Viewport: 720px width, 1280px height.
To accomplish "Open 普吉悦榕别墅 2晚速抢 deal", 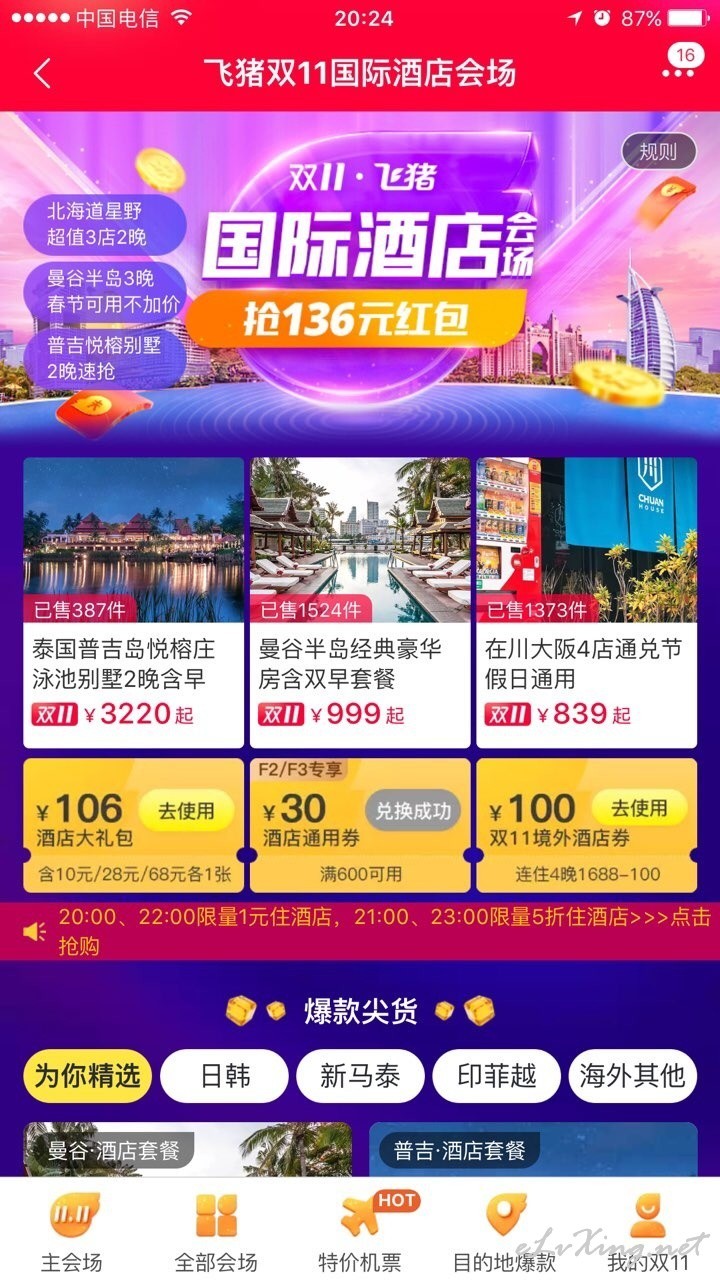I will click(x=104, y=357).
